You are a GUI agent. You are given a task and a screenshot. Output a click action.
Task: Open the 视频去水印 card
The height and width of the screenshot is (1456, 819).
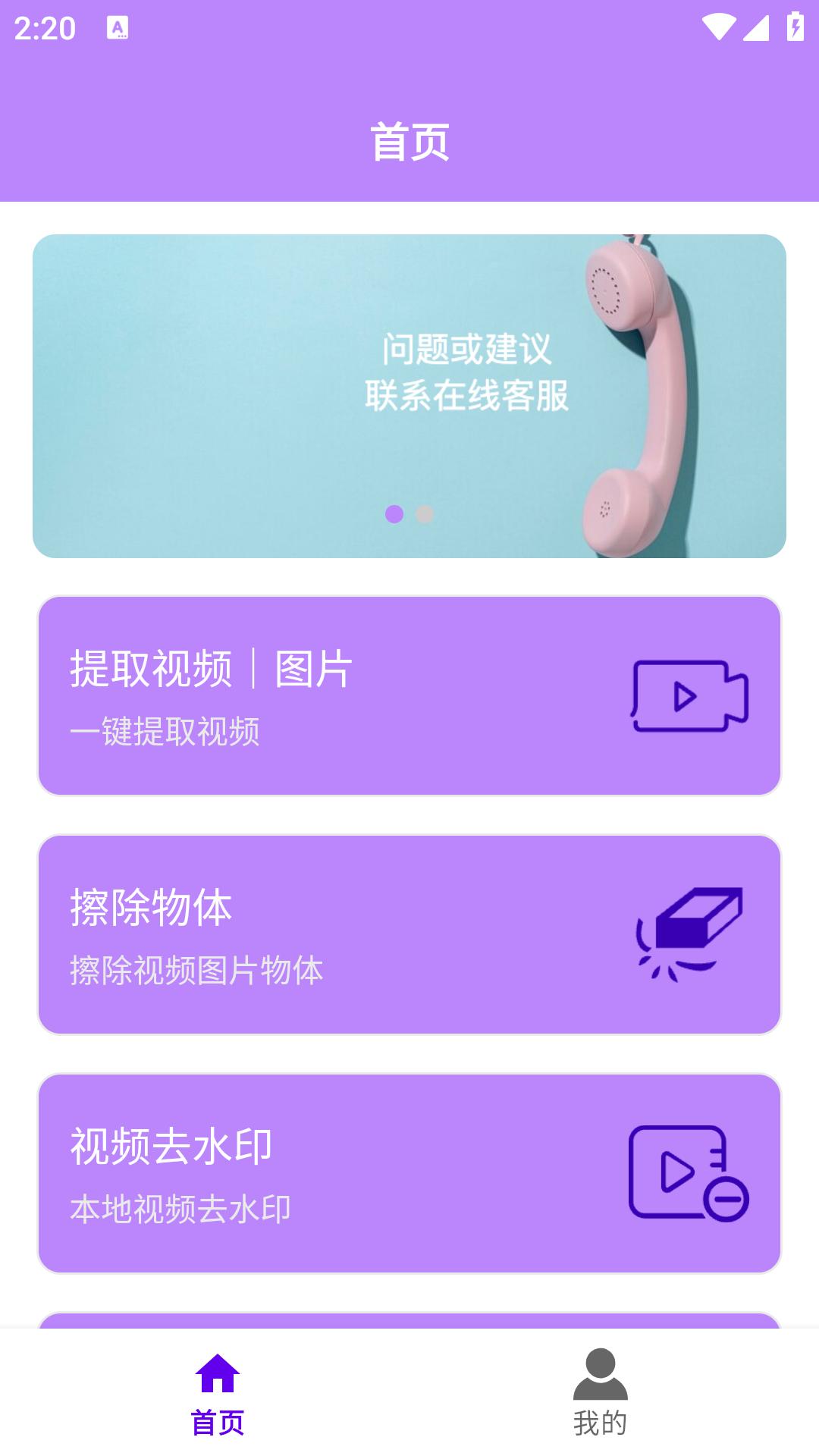click(409, 1173)
